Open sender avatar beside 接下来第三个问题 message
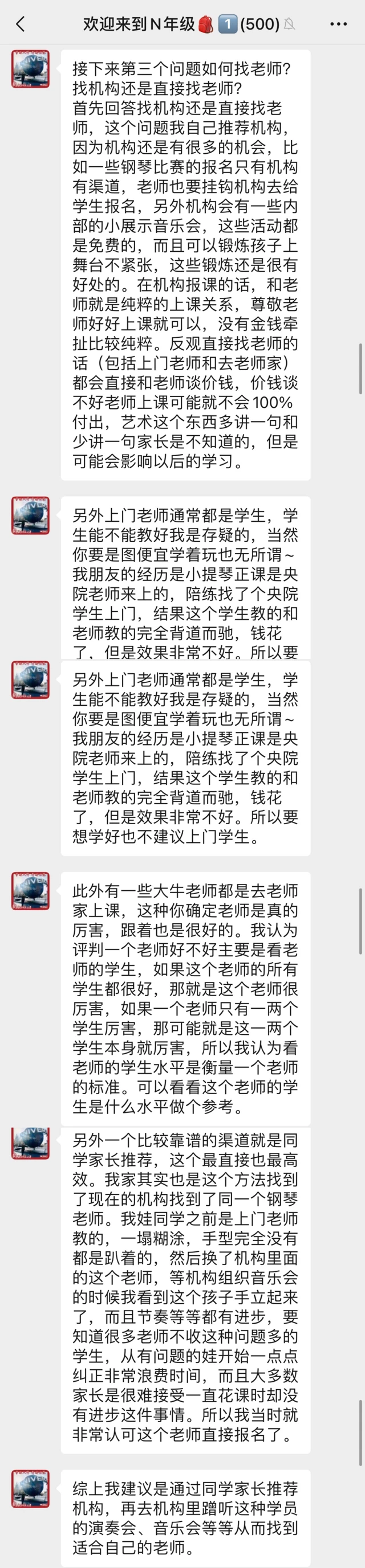The height and width of the screenshot is (1568, 365). (30, 69)
